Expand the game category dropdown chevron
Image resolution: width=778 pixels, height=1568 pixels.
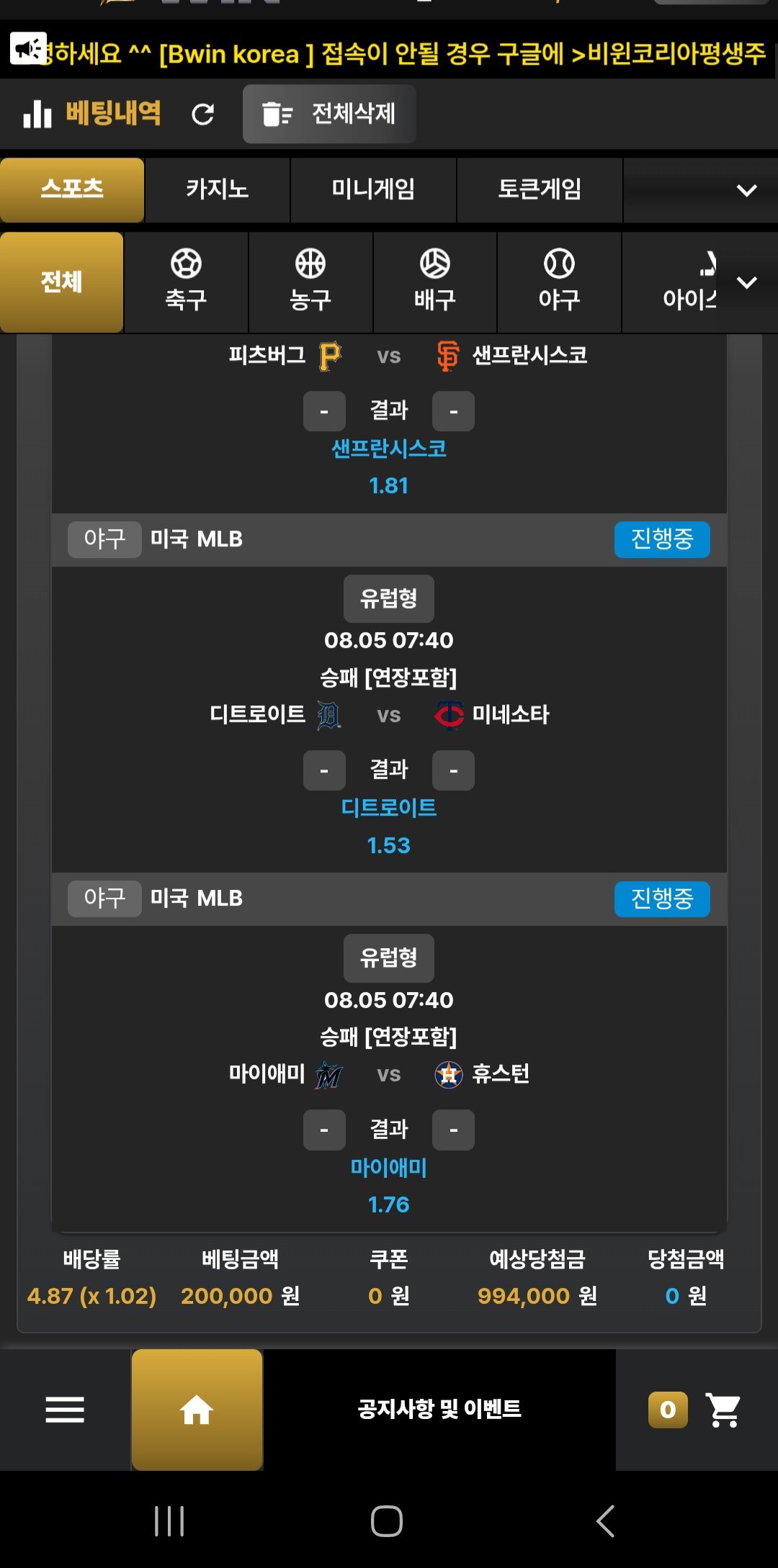[747, 191]
